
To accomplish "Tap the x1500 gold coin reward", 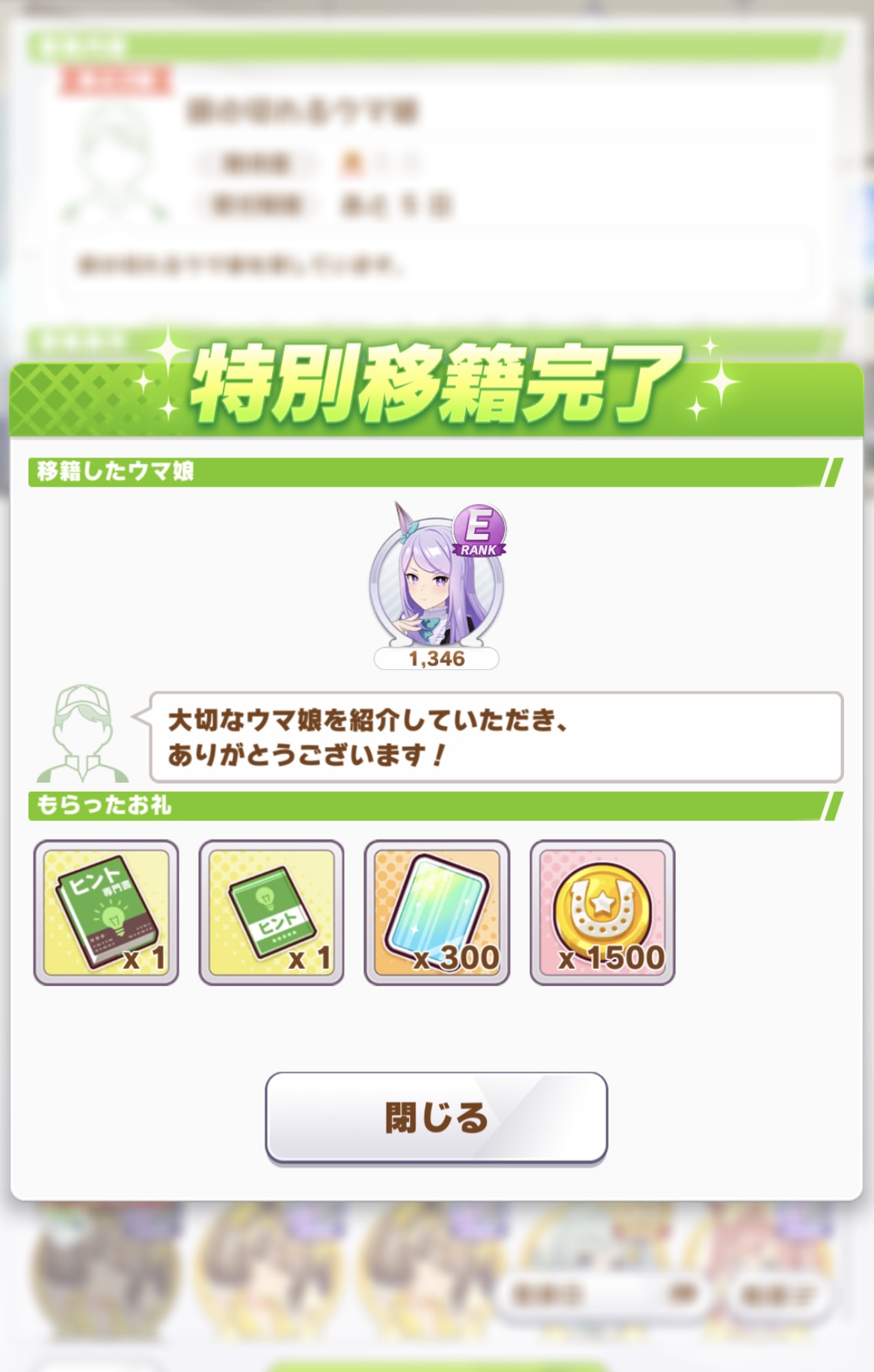I will 603,912.
